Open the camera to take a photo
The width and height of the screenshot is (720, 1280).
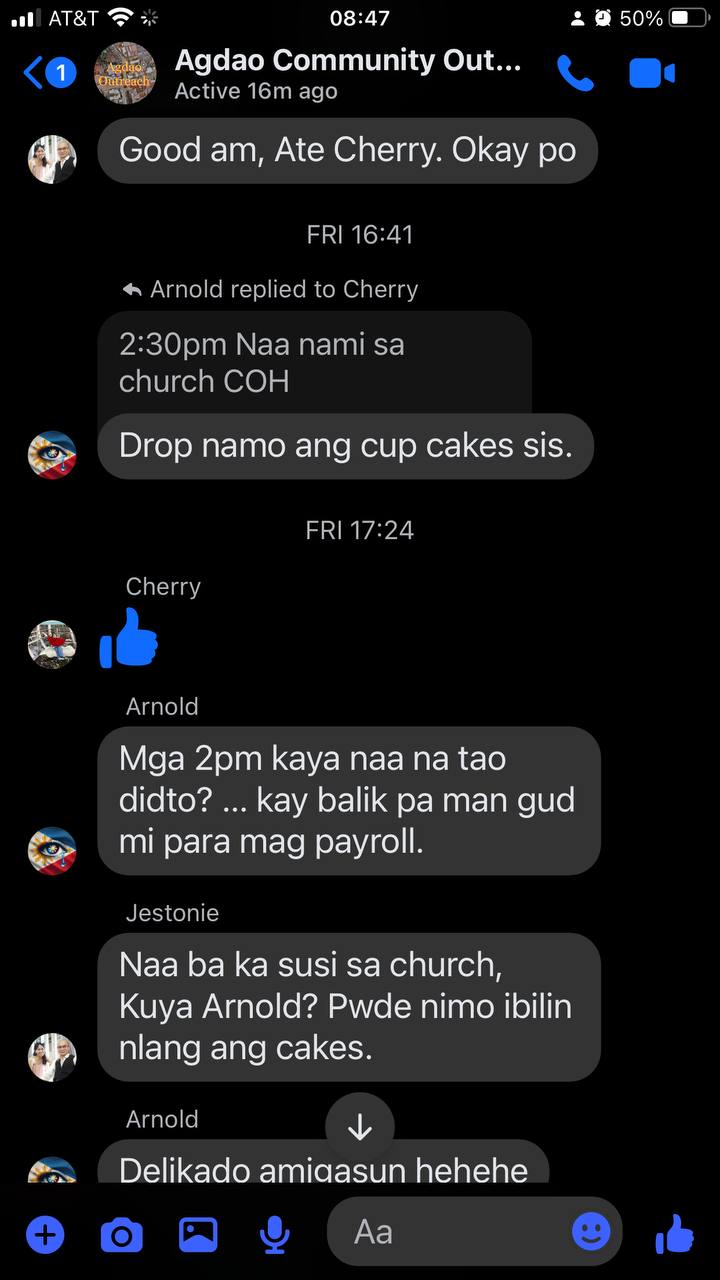pyautogui.click(x=122, y=1235)
